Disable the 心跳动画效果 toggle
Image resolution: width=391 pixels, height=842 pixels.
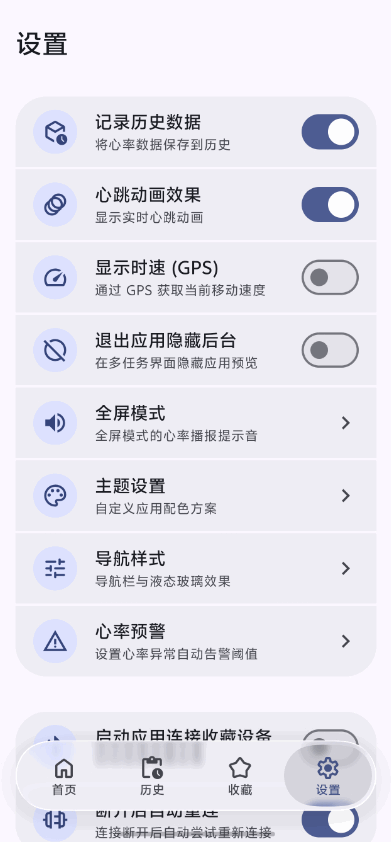(330, 205)
